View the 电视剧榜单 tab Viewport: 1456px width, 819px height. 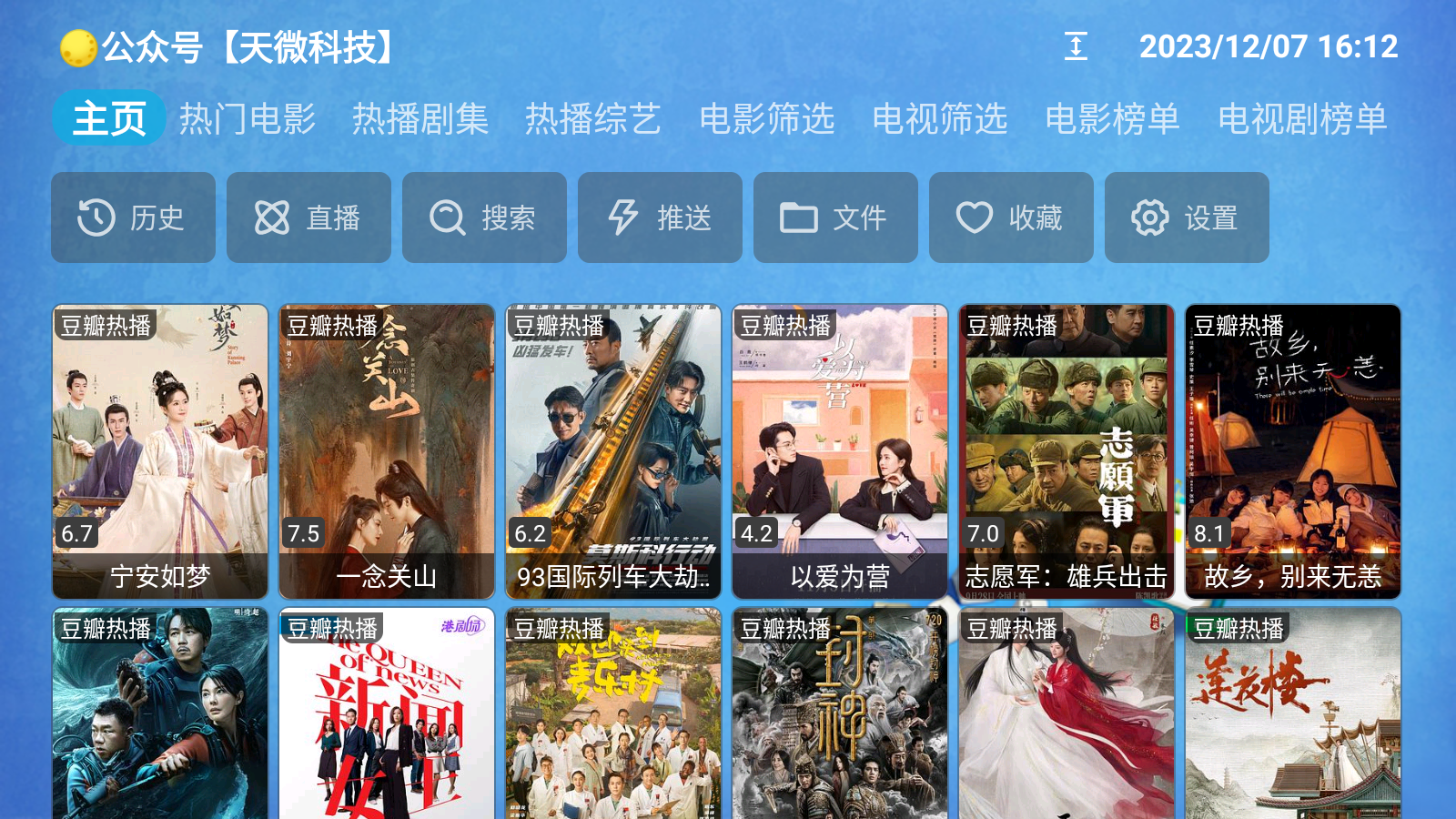click(x=1301, y=119)
